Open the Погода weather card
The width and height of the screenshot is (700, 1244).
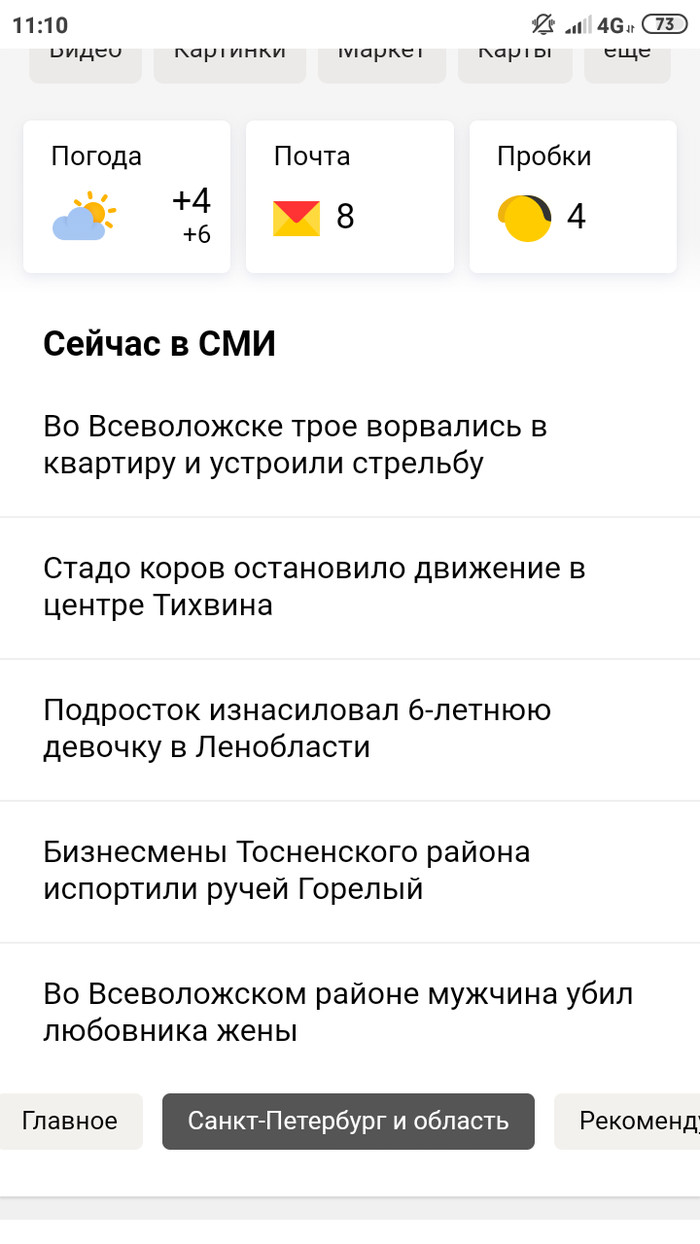click(x=127, y=197)
